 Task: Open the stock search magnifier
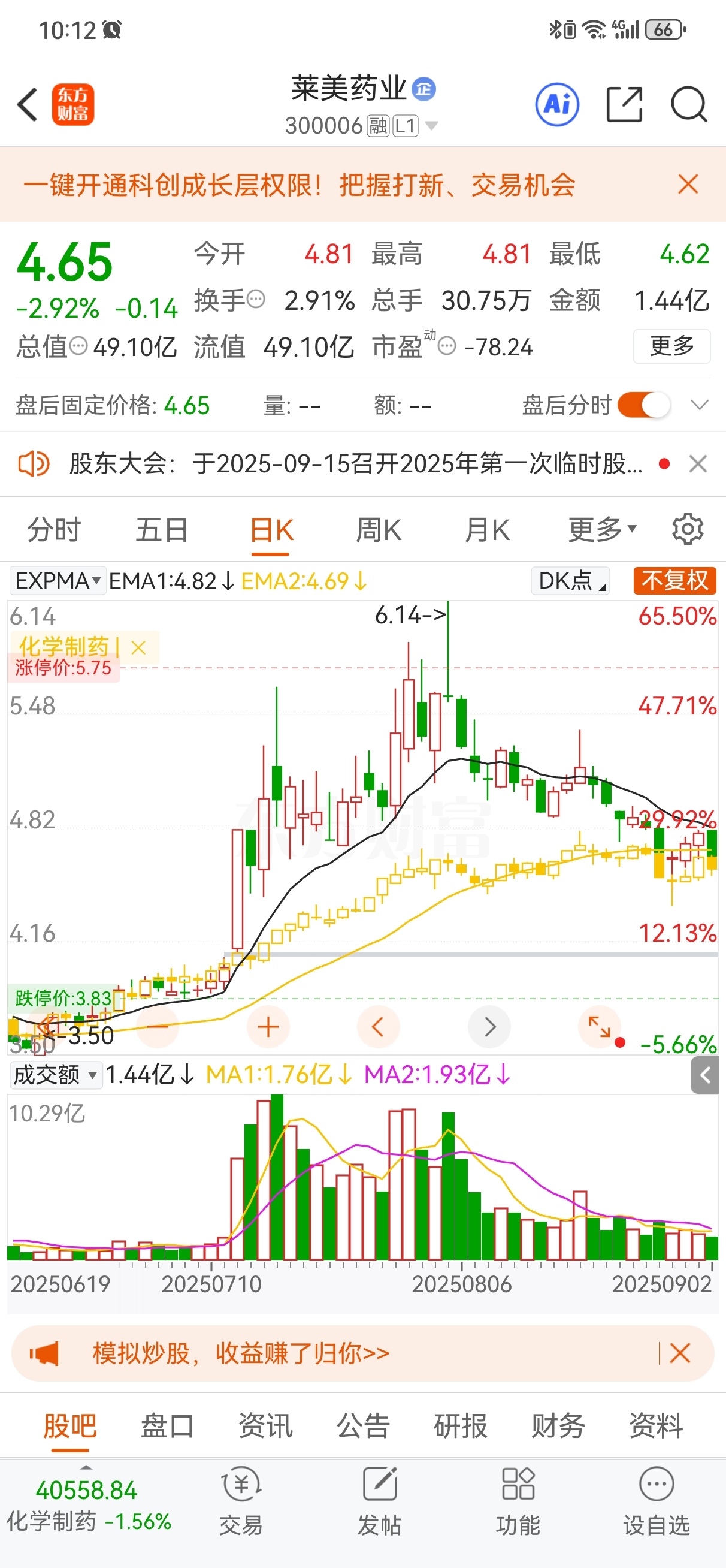[689, 105]
